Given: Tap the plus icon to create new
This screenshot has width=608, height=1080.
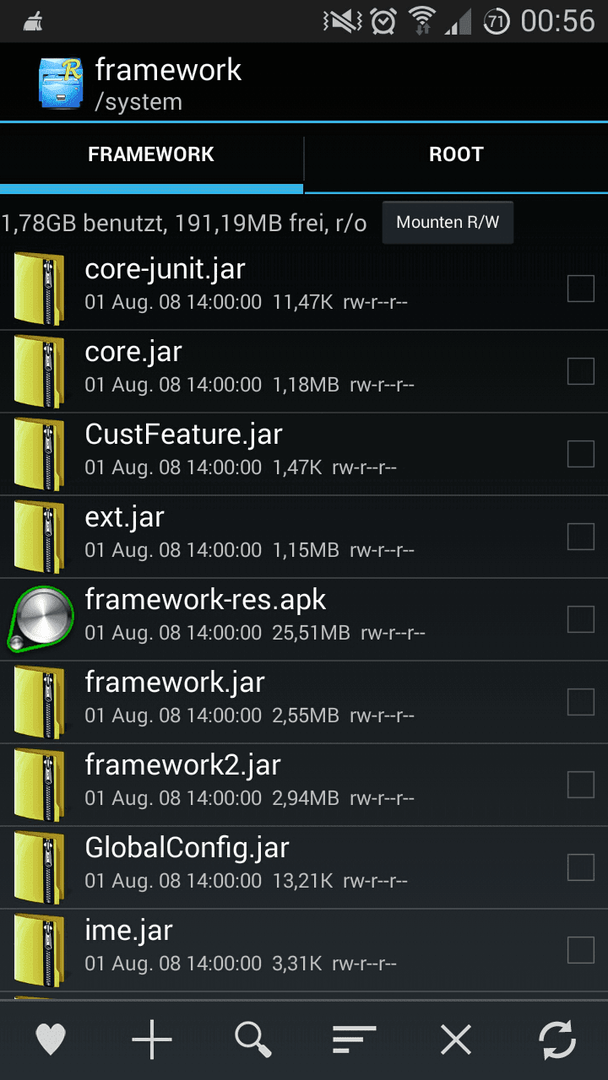Looking at the screenshot, I should tap(152, 1041).
